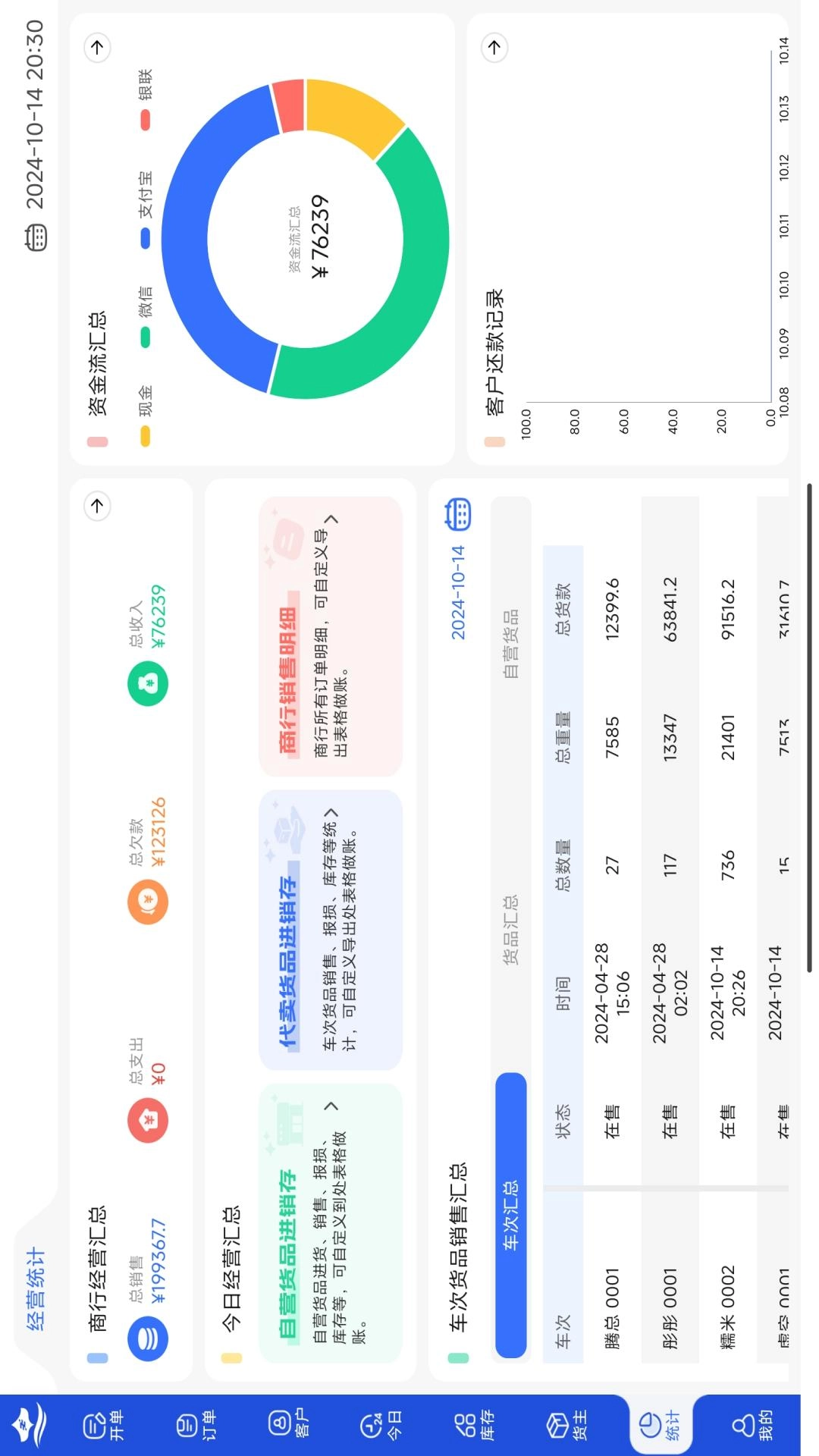The height and width of the screenshot is (1456, 819).
Task: Pick a date with 车次货品销售汇总 calendar icon
Action: pyautogui.click(x=457, y=514)
